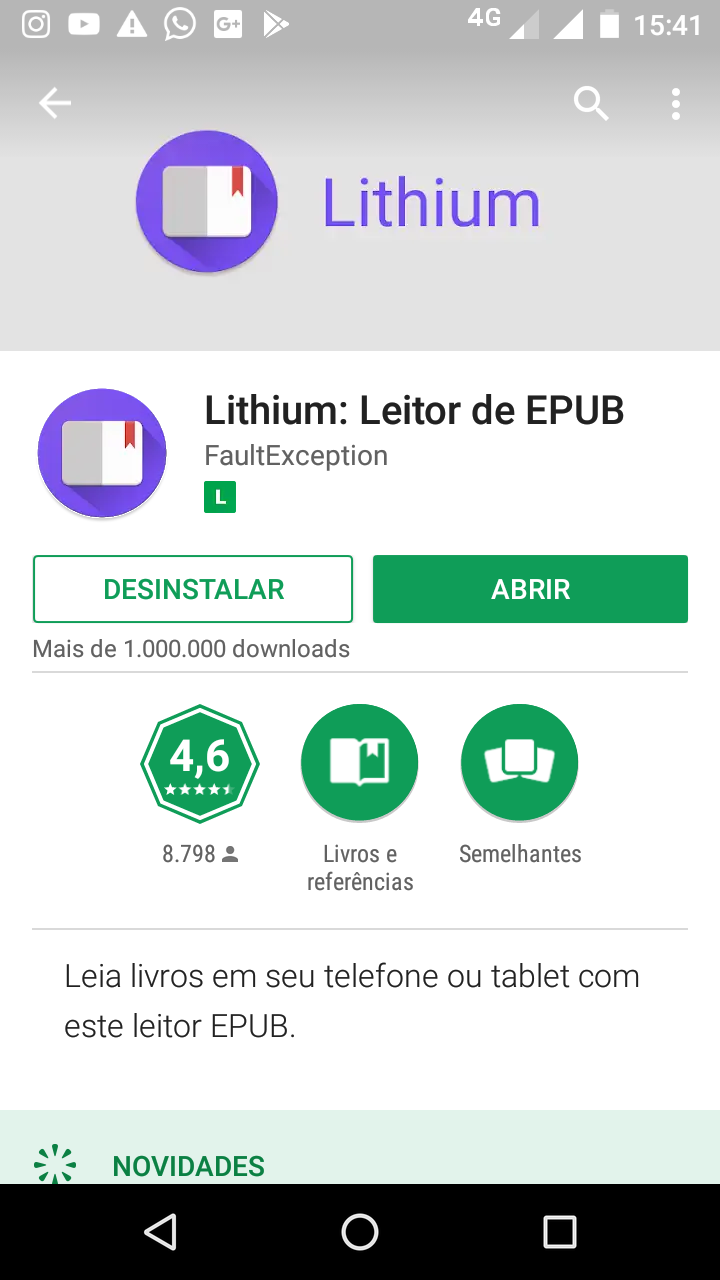Image resolution: width=720 pixels, height=1280 pixels.
Task: Expand the app description text
Action: [352, 1001]
